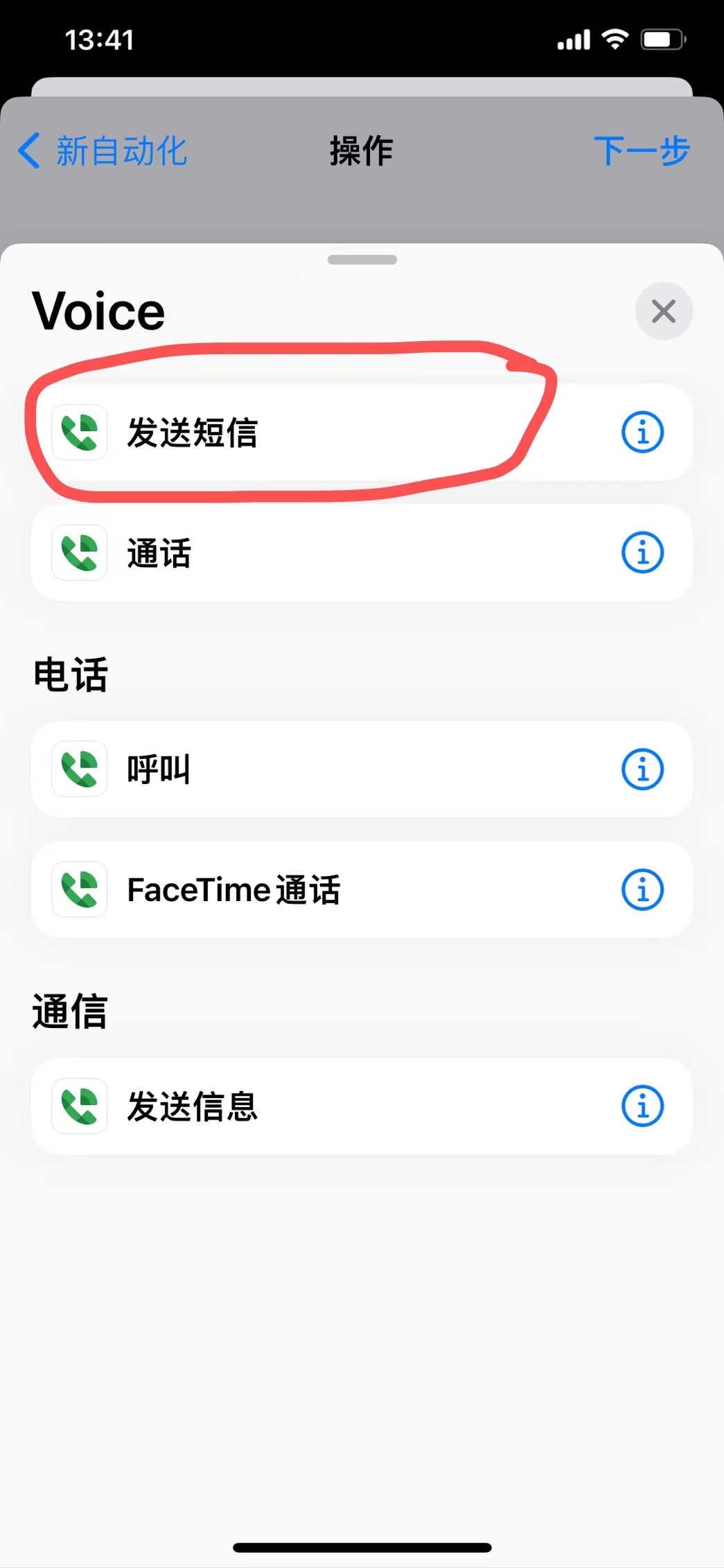
Task: Tap 下一步 to continue
Action: 641,151
